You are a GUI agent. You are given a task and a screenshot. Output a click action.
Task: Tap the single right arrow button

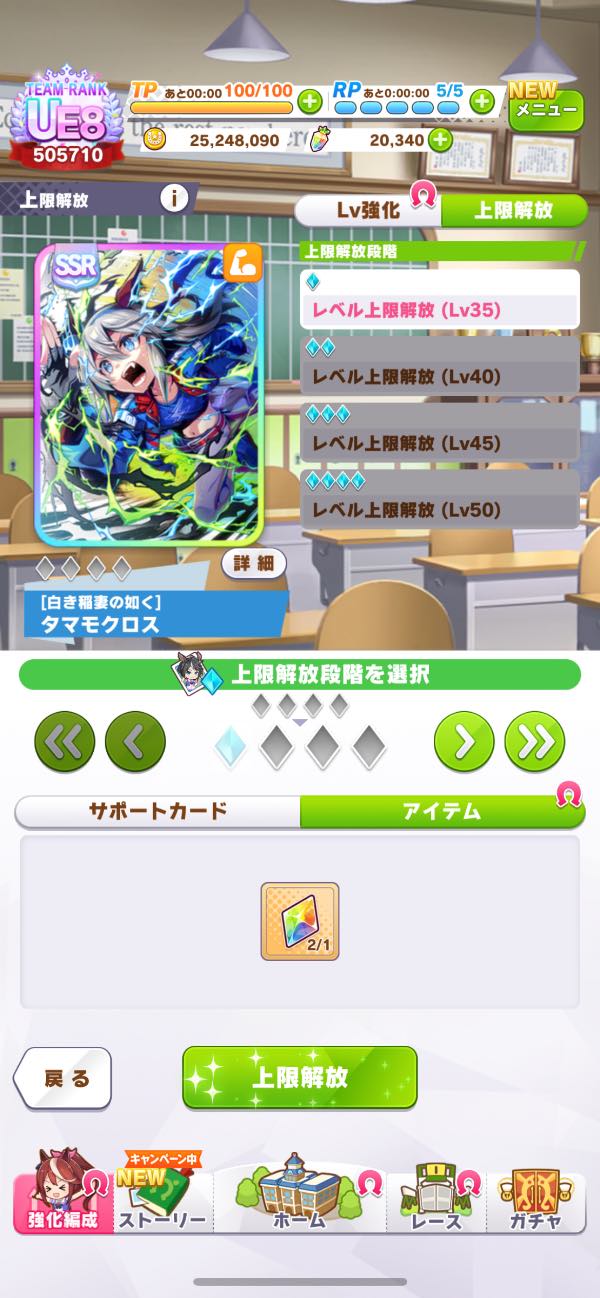click(465, 742)
